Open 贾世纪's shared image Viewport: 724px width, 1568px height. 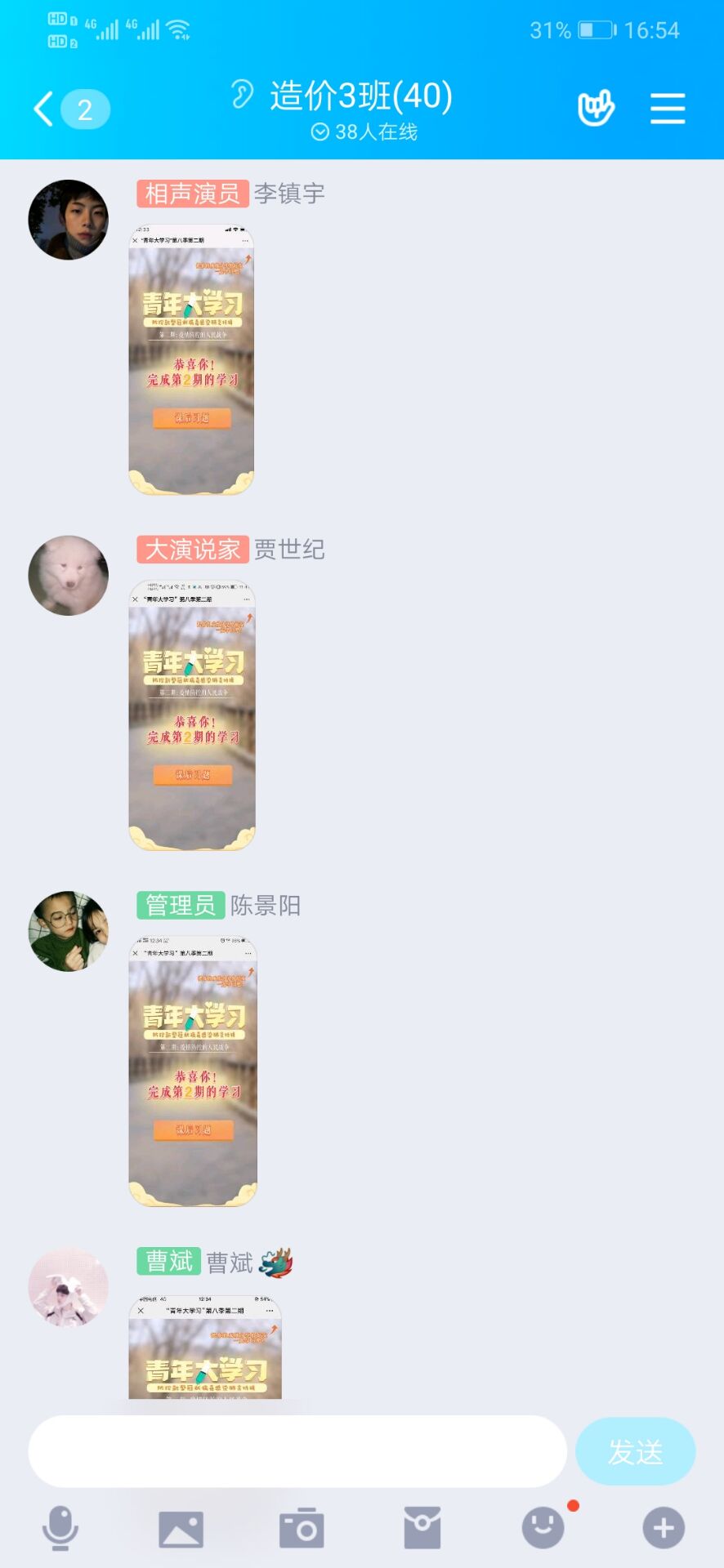(x=192, y=715)
